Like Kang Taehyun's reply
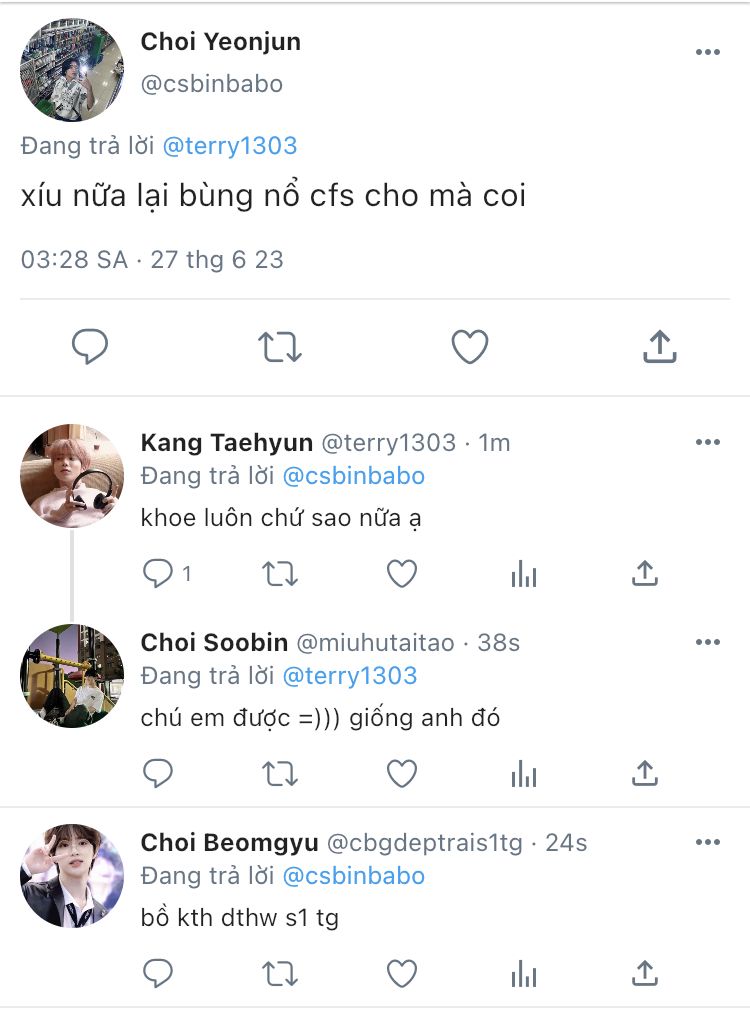 [x=401, y=574]
